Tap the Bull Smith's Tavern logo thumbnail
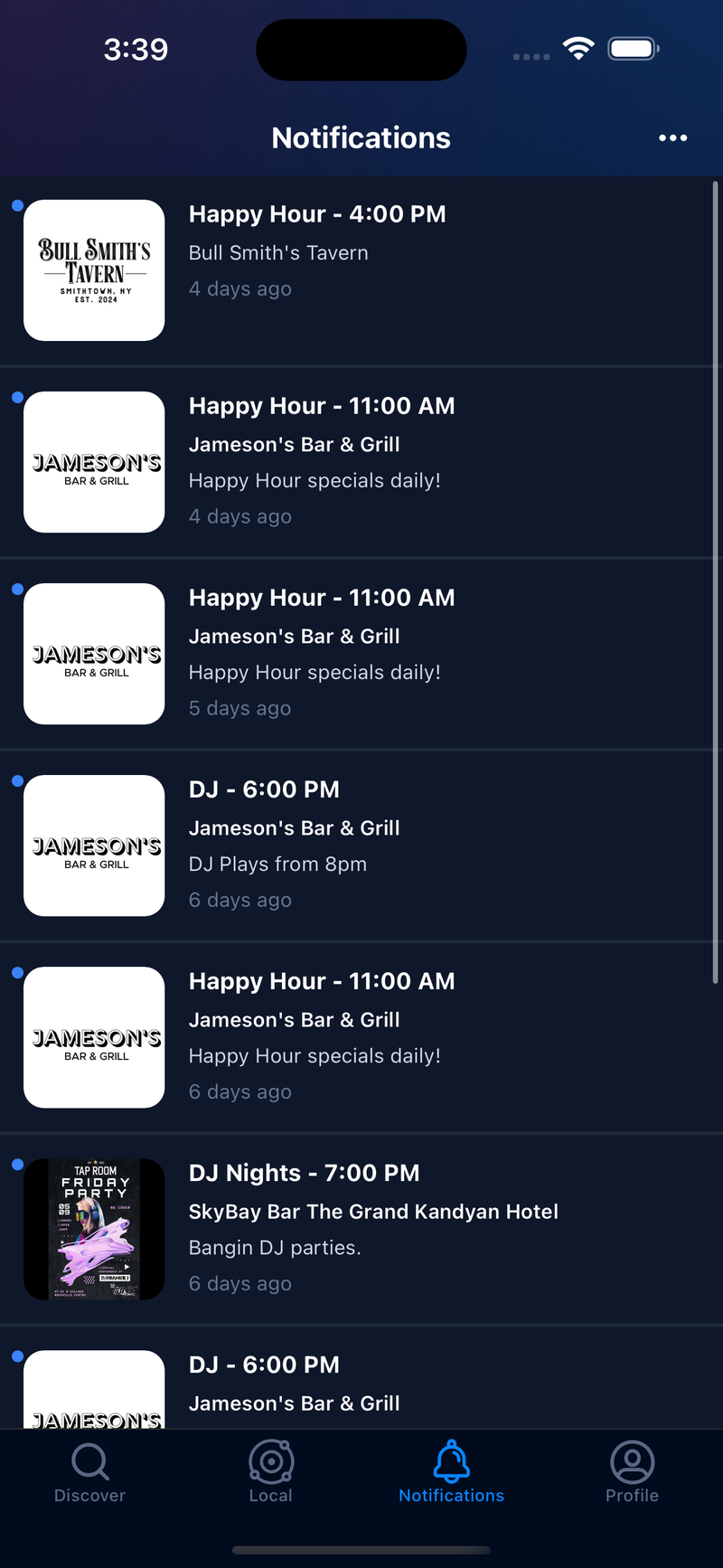 coord(93,269)
